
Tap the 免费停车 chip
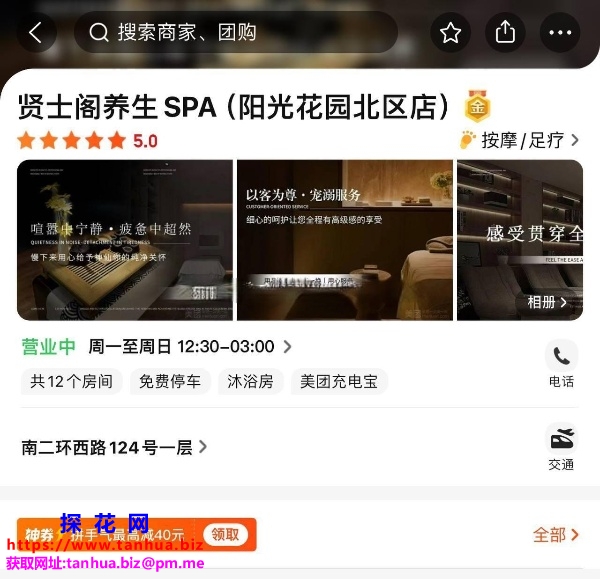tap(170, 381)
